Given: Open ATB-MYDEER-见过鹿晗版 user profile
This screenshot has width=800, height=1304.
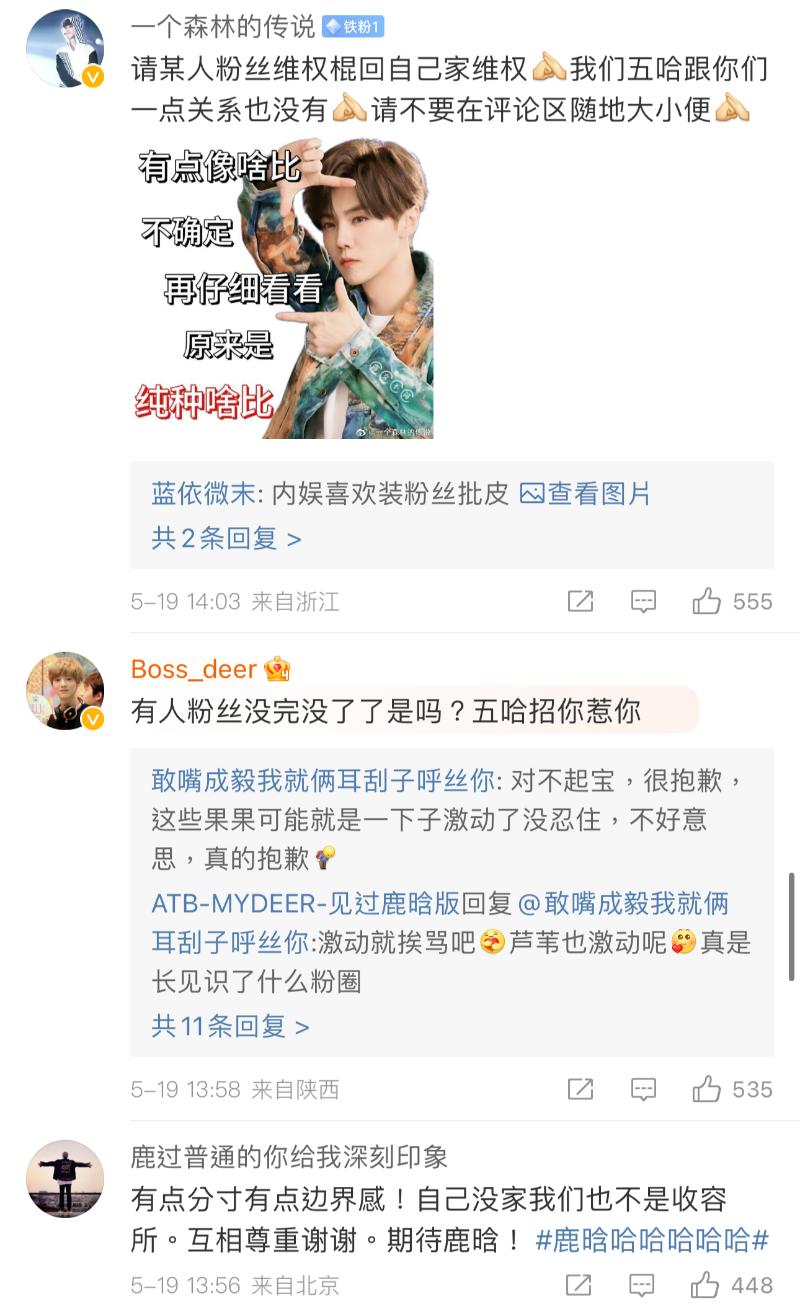Looking at the screenshot, I should pyautogui.click(x=305, y=903).
